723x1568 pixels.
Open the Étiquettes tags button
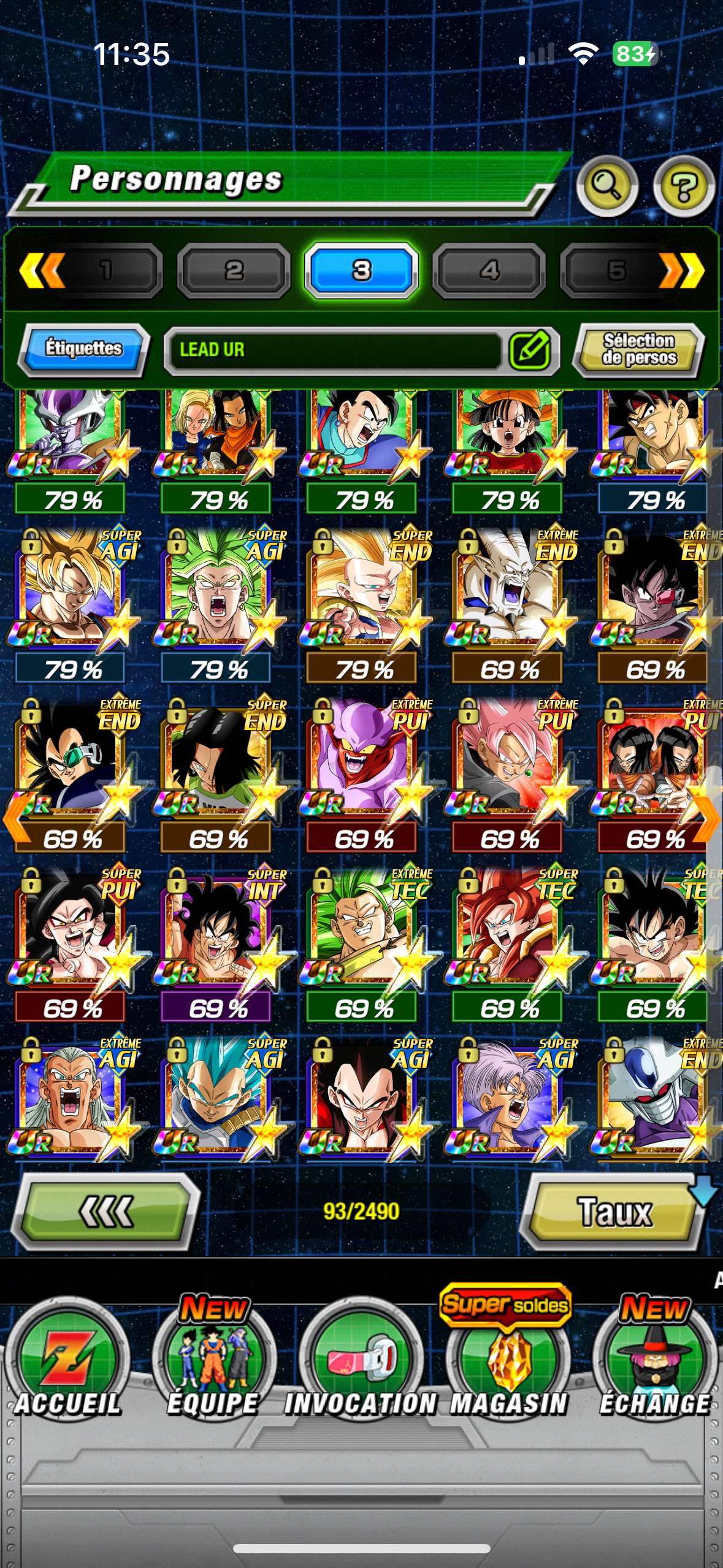pos(84,349)
